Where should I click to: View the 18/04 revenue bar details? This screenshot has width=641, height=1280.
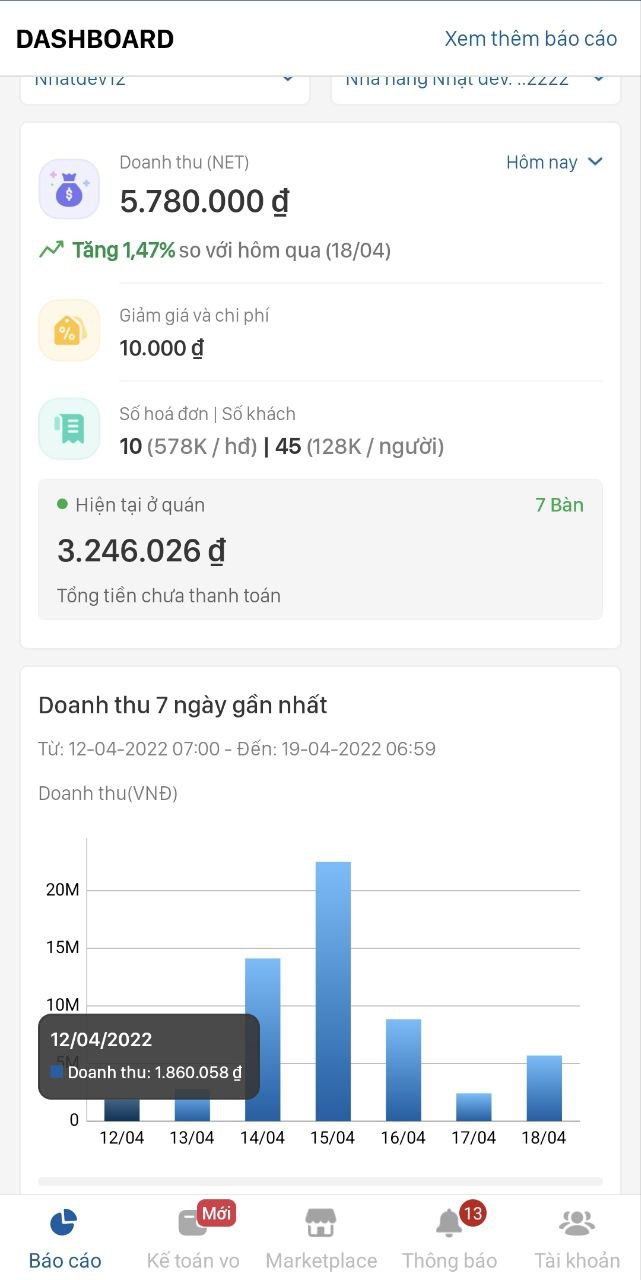(544, 1088)
